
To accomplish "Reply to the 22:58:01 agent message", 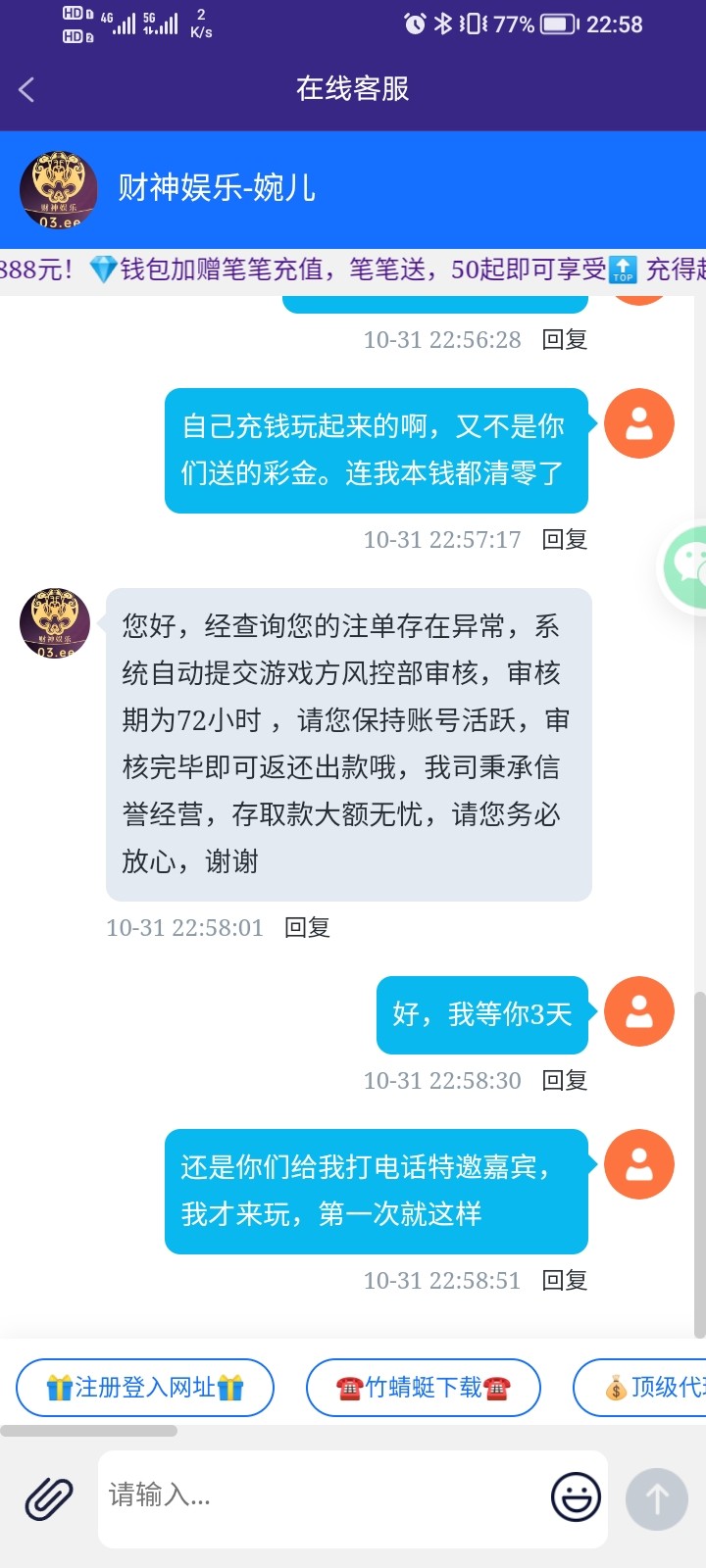I will click(307, 928).
